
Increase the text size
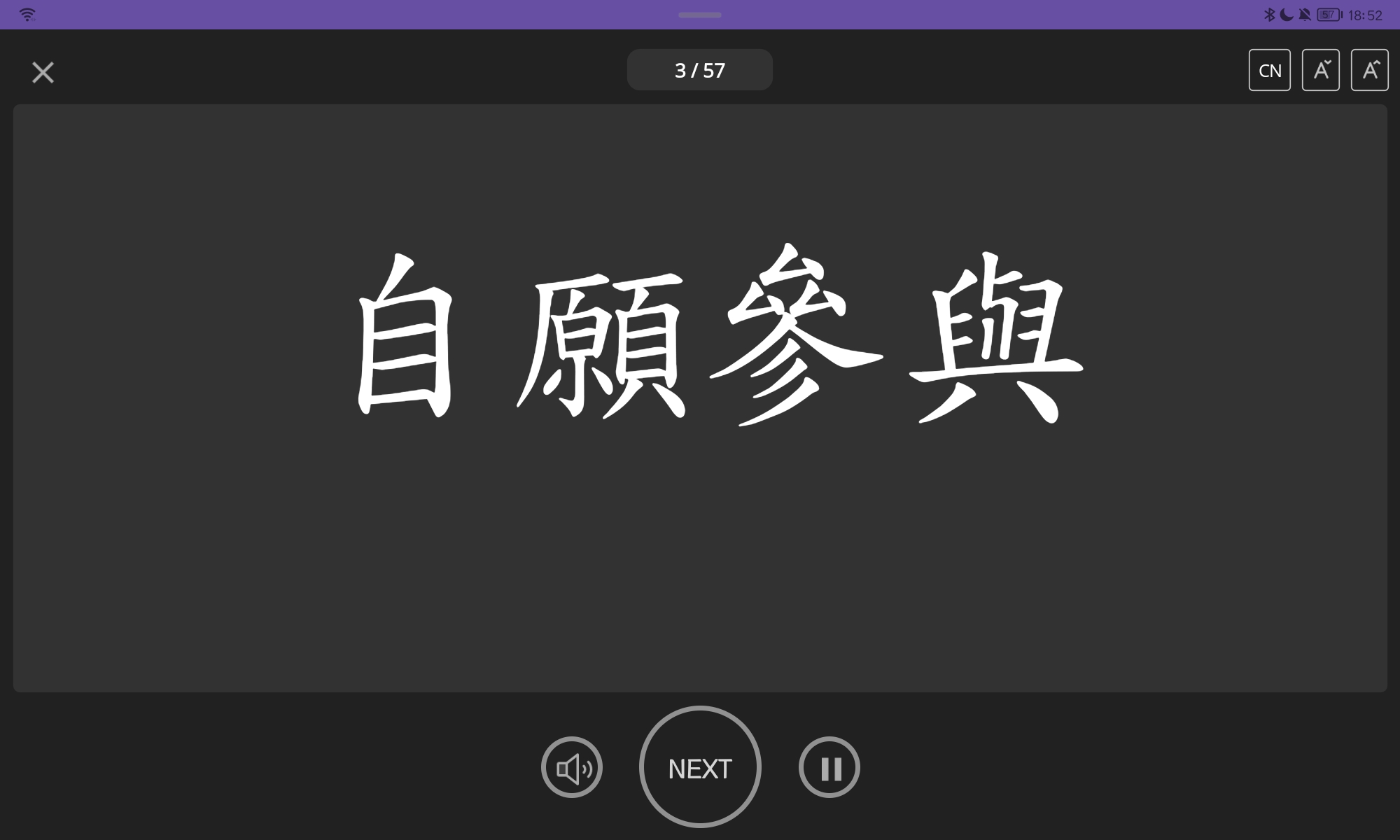click(x=1369, y=70)
